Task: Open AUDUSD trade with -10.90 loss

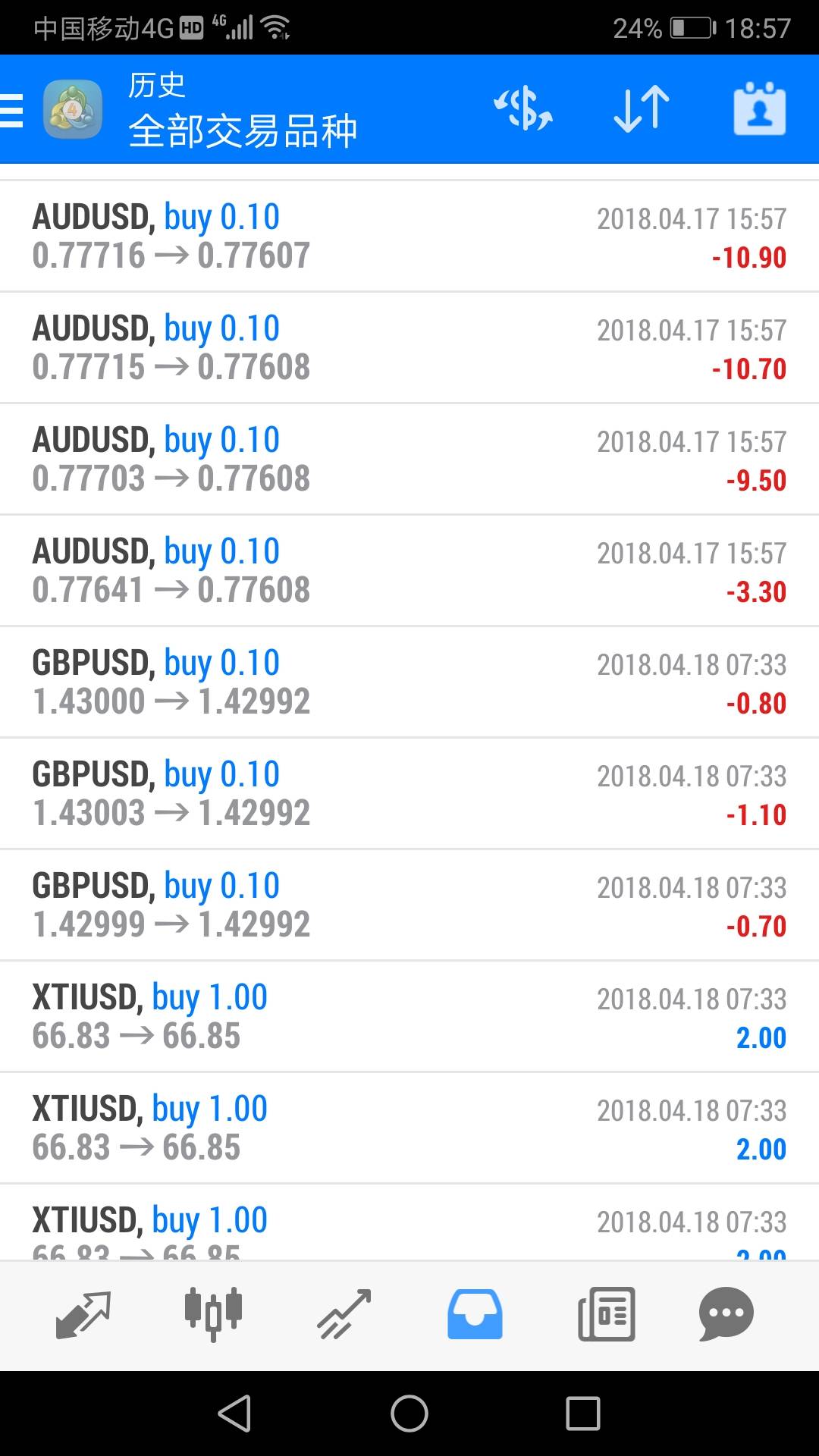Action: [409, 237]
